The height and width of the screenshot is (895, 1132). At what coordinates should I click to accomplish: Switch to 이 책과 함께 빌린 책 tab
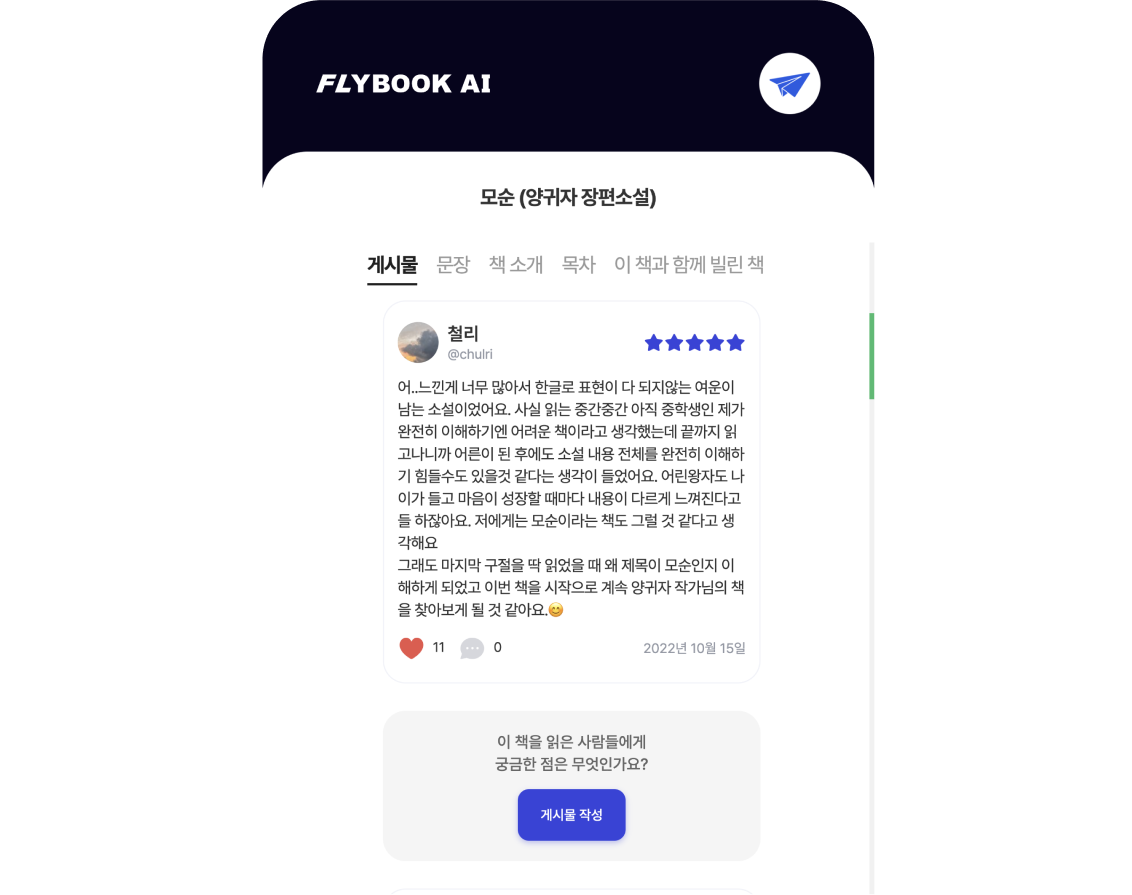[689, 265]
